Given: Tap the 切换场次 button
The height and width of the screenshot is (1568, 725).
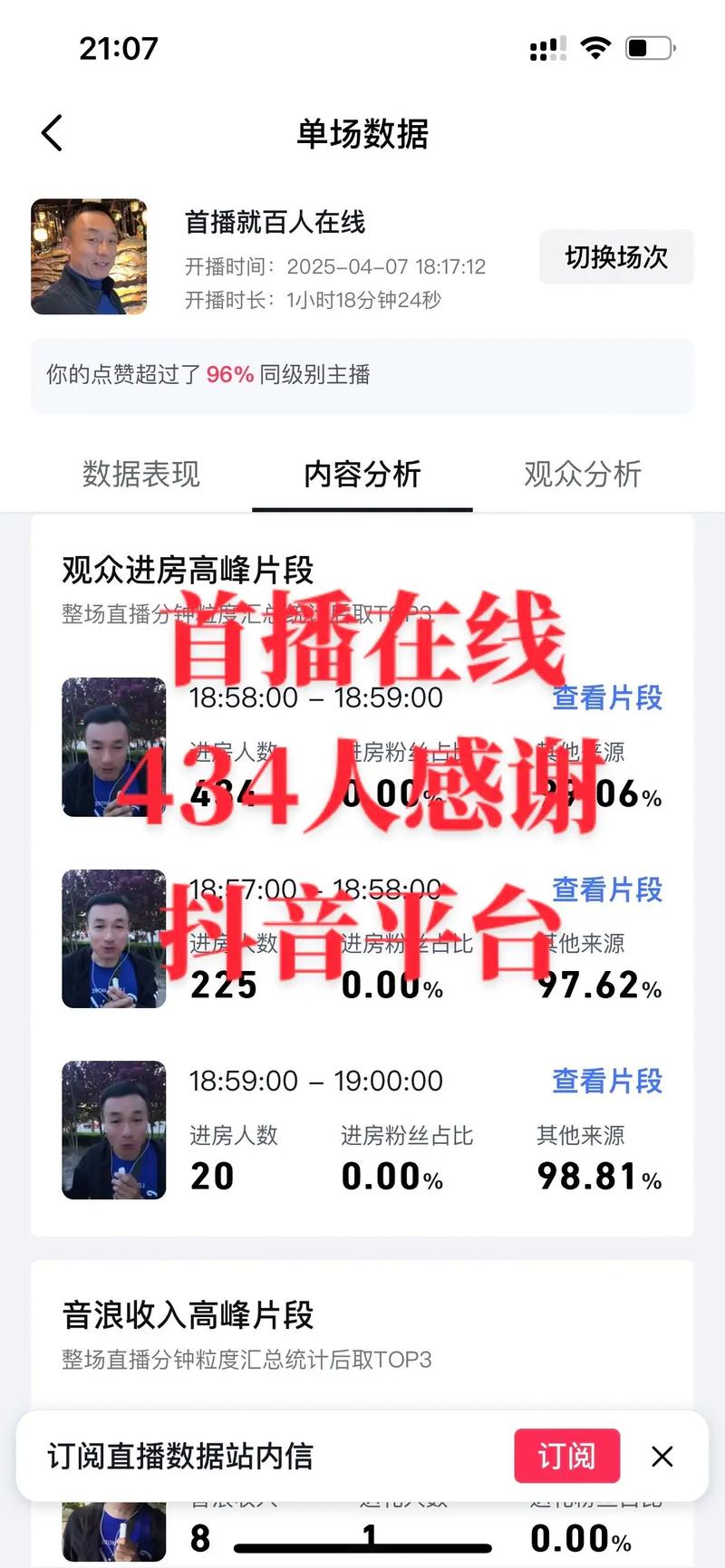Looking at the screenshot, I should 616,257.
